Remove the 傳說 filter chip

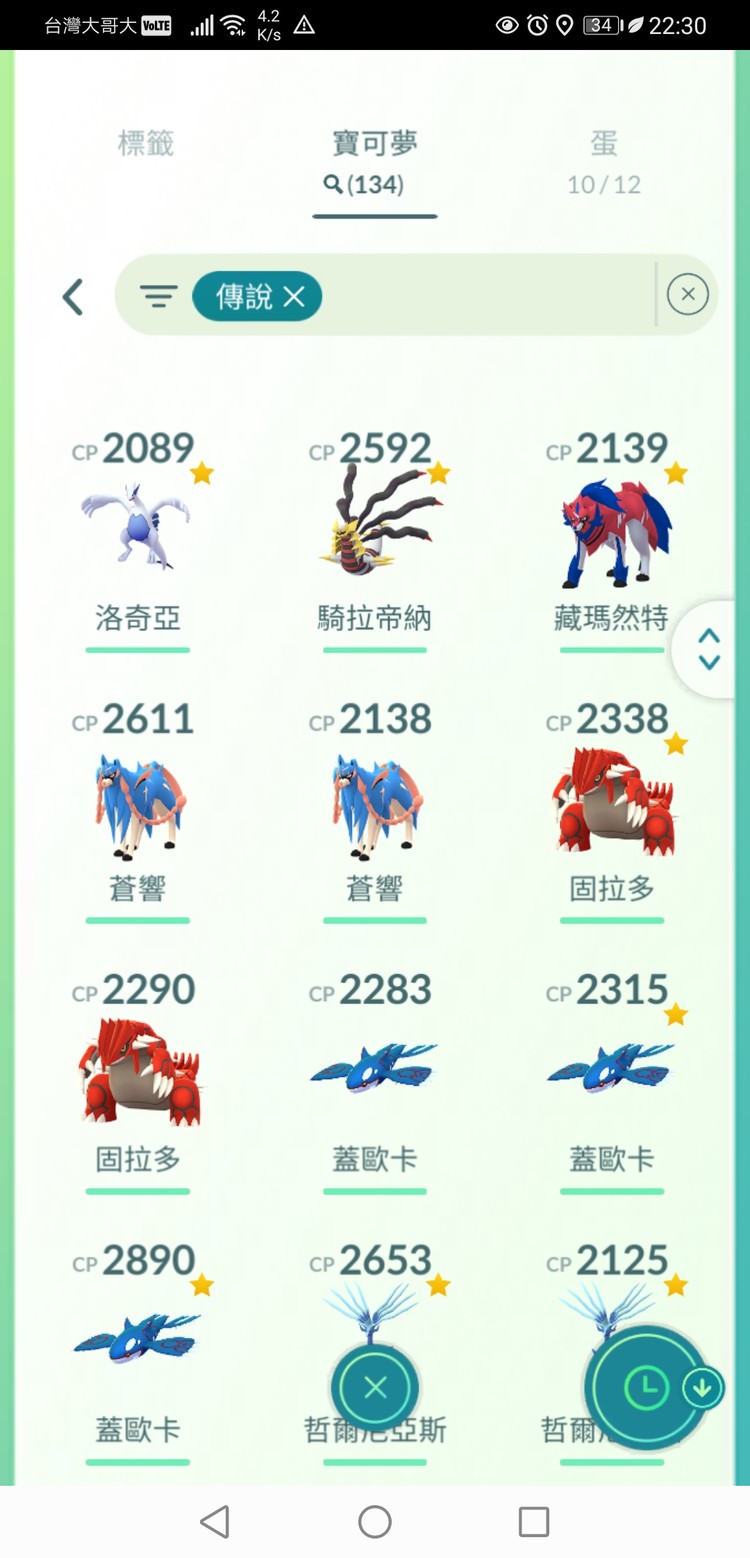[294, 296]
